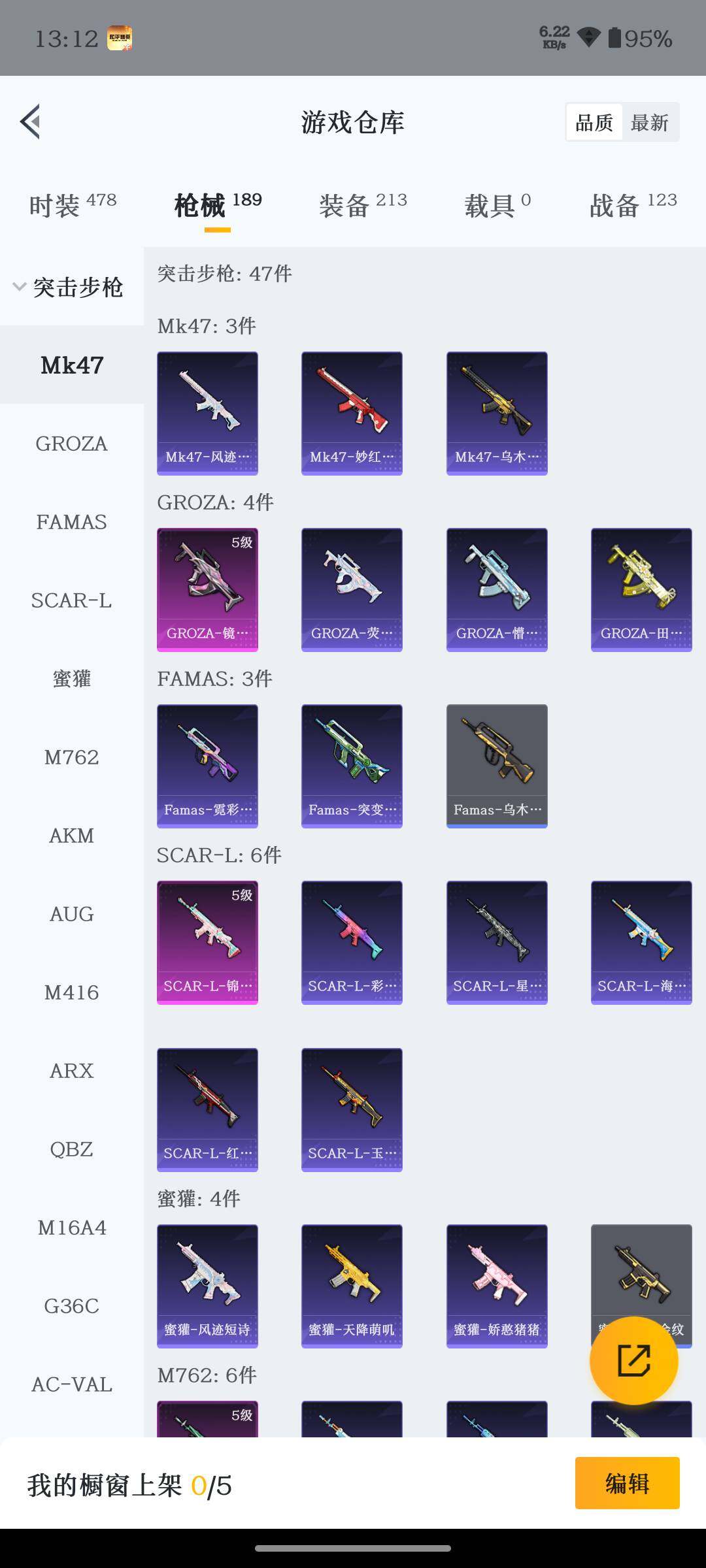The width and height of the screenshot is (706, 1568).
Task: Switch to the 时装 tab
Action: [x=73, y=206]
